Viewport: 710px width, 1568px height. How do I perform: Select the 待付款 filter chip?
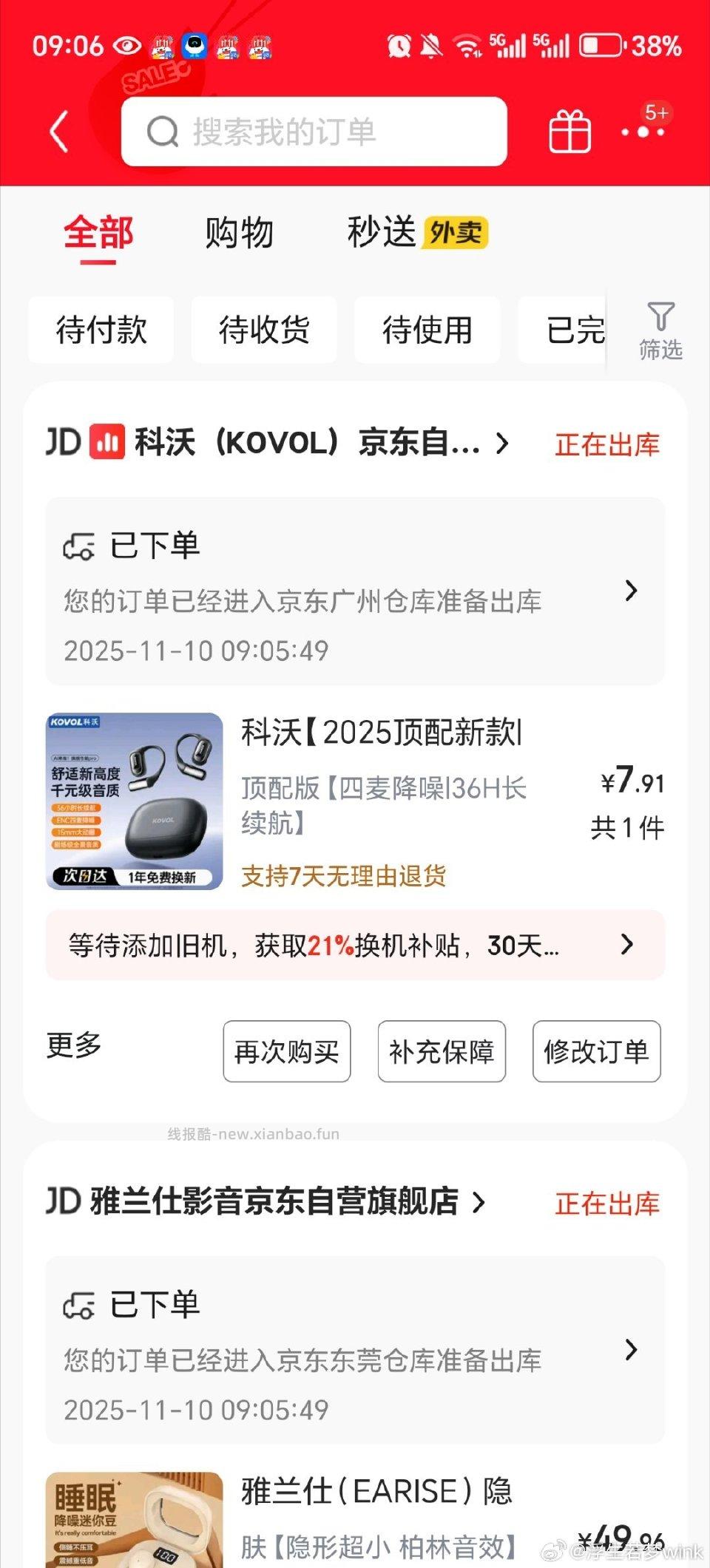pyautogui.click(x=101, y=330)
